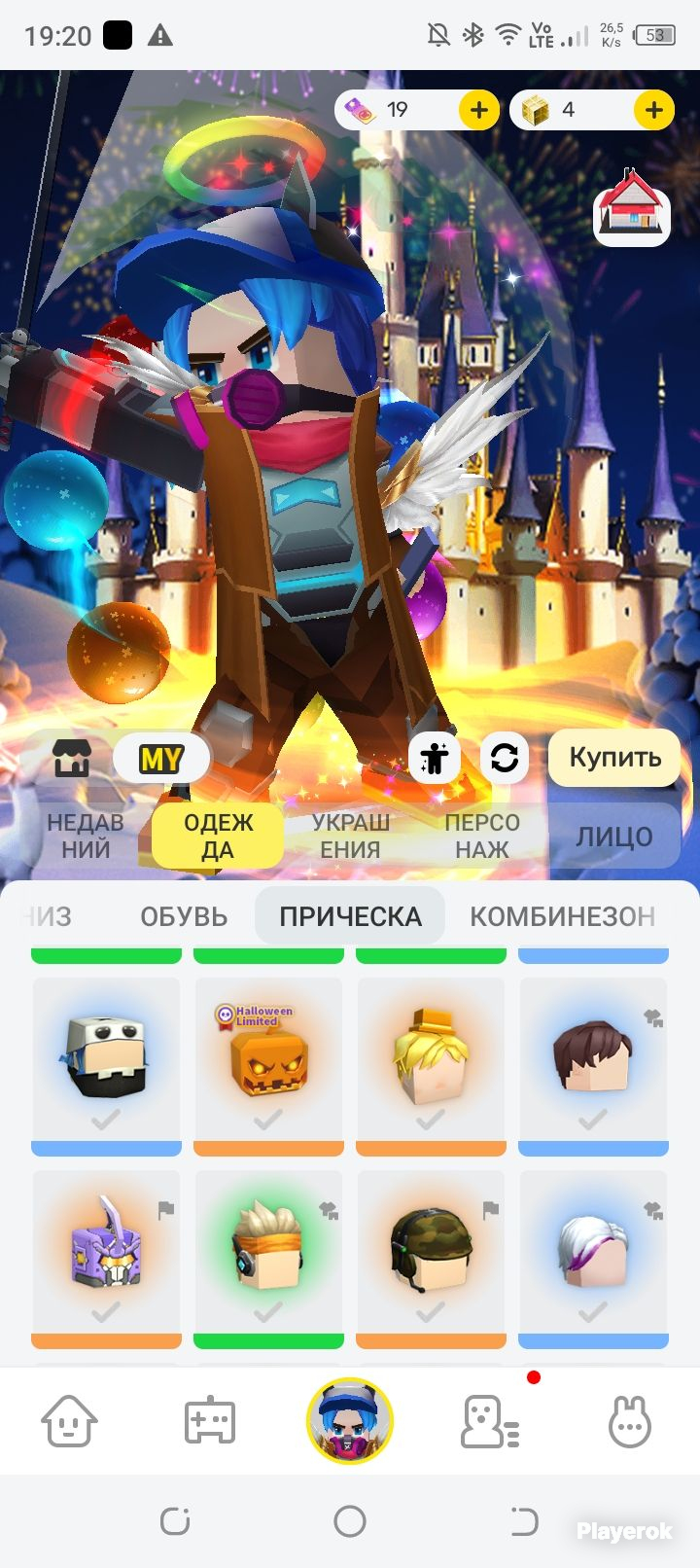Add more gold cubes with the plus button
The width and height of the screenshot is (700, 1568).
tap(654, 111)
